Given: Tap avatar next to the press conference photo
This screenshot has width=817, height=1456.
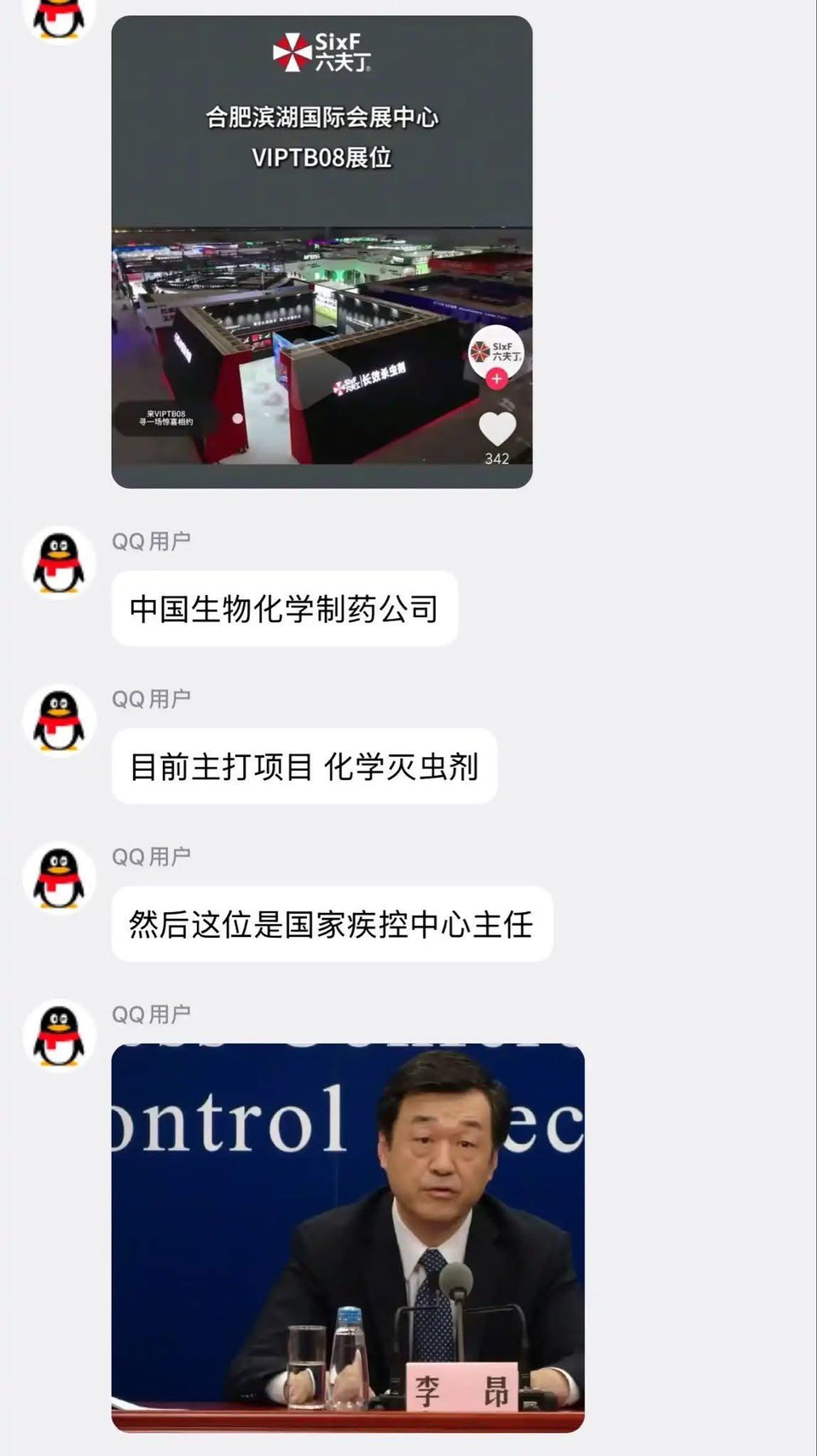Looking at the screenshot, I should pyautogui.click(x=59, y=1037).
